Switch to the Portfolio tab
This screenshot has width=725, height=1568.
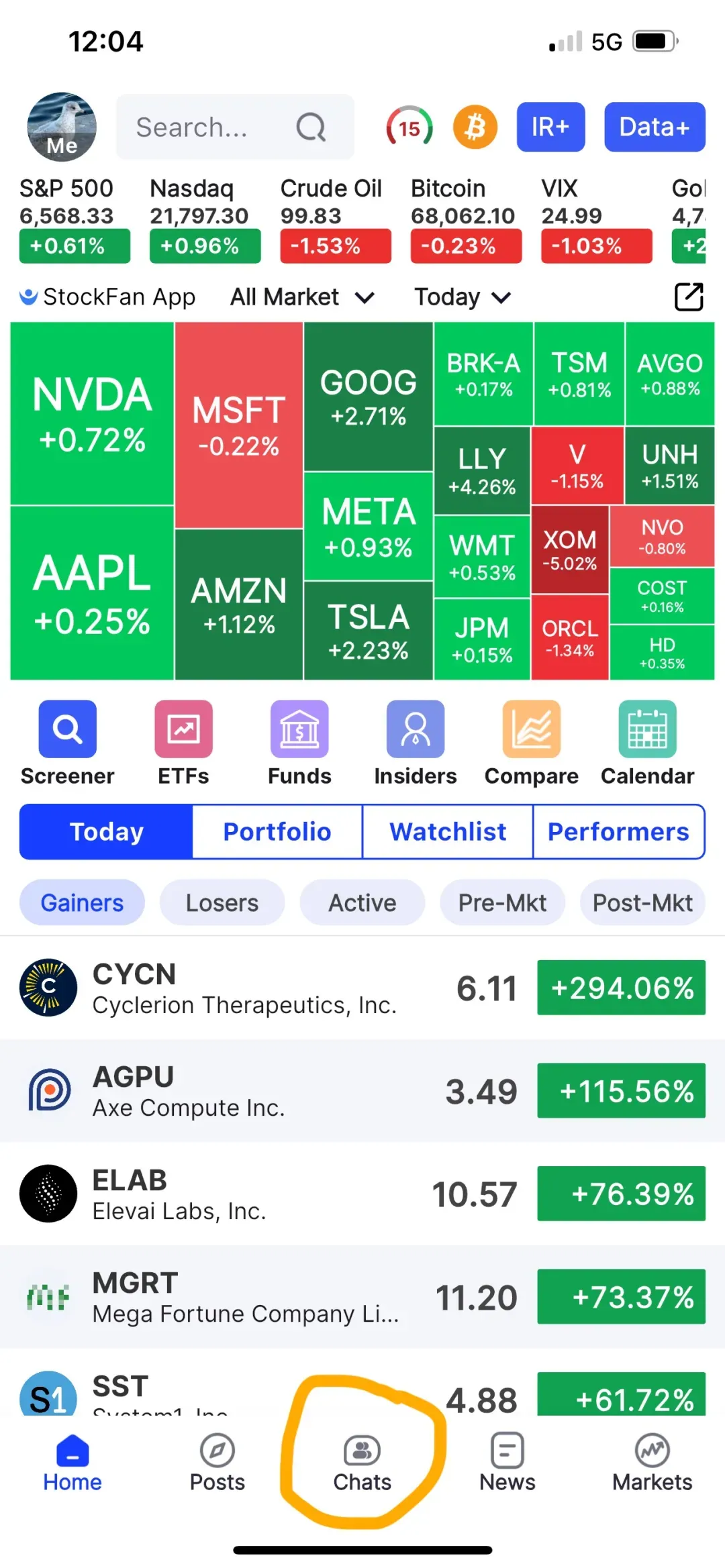277,832
